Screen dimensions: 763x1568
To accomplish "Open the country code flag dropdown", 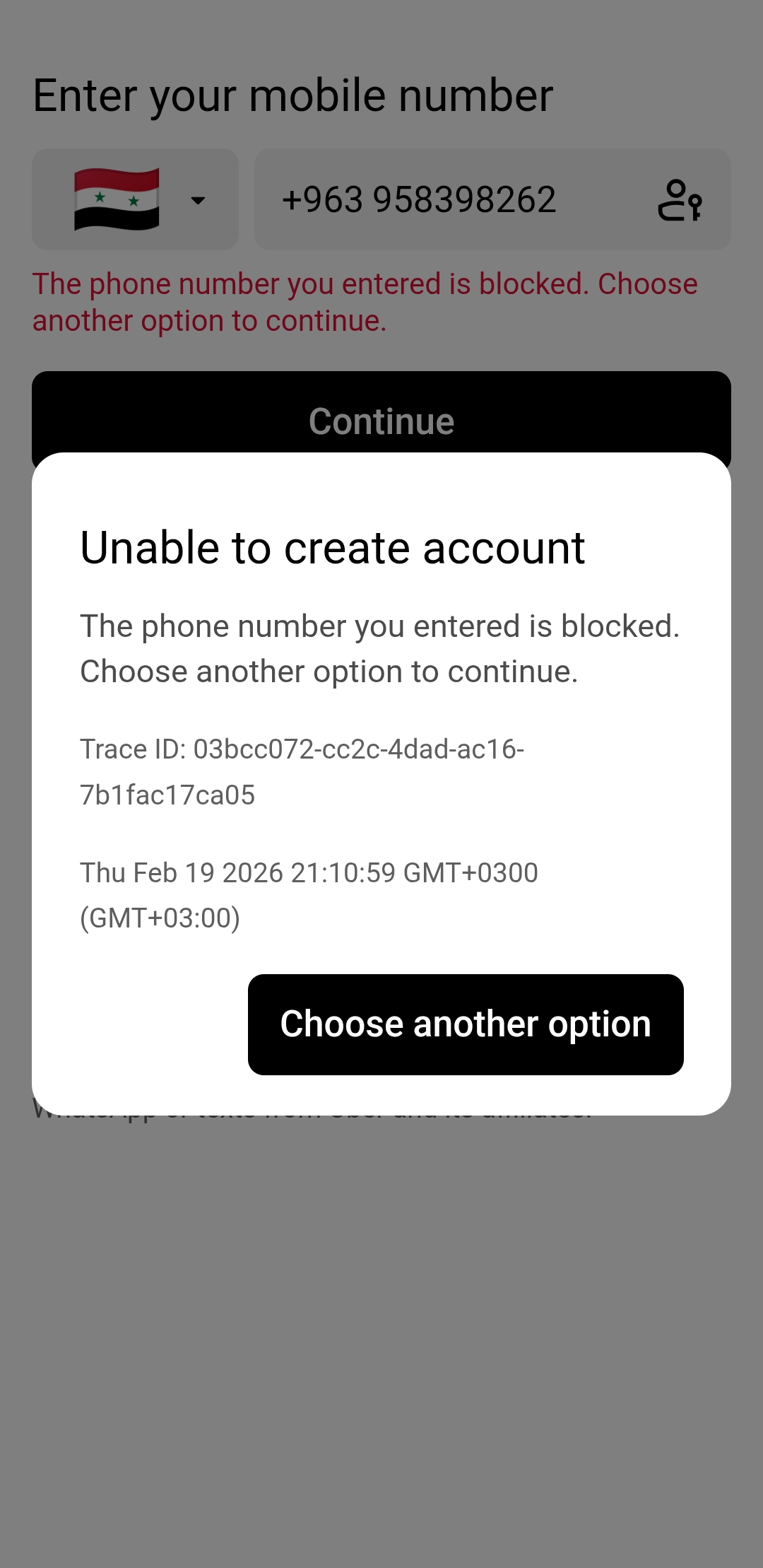I will (x=135, y=199).
